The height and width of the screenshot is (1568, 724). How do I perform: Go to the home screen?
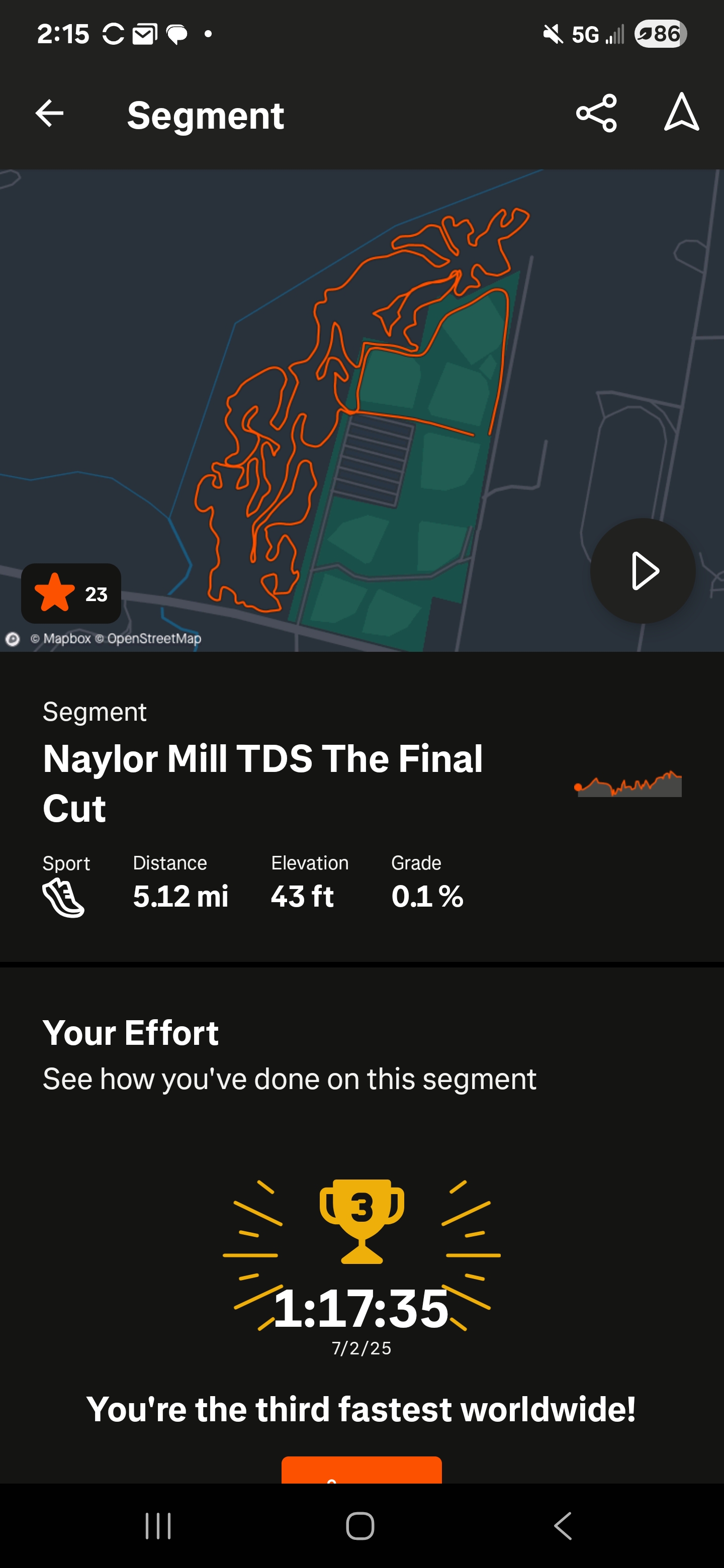pos(360,1526)
